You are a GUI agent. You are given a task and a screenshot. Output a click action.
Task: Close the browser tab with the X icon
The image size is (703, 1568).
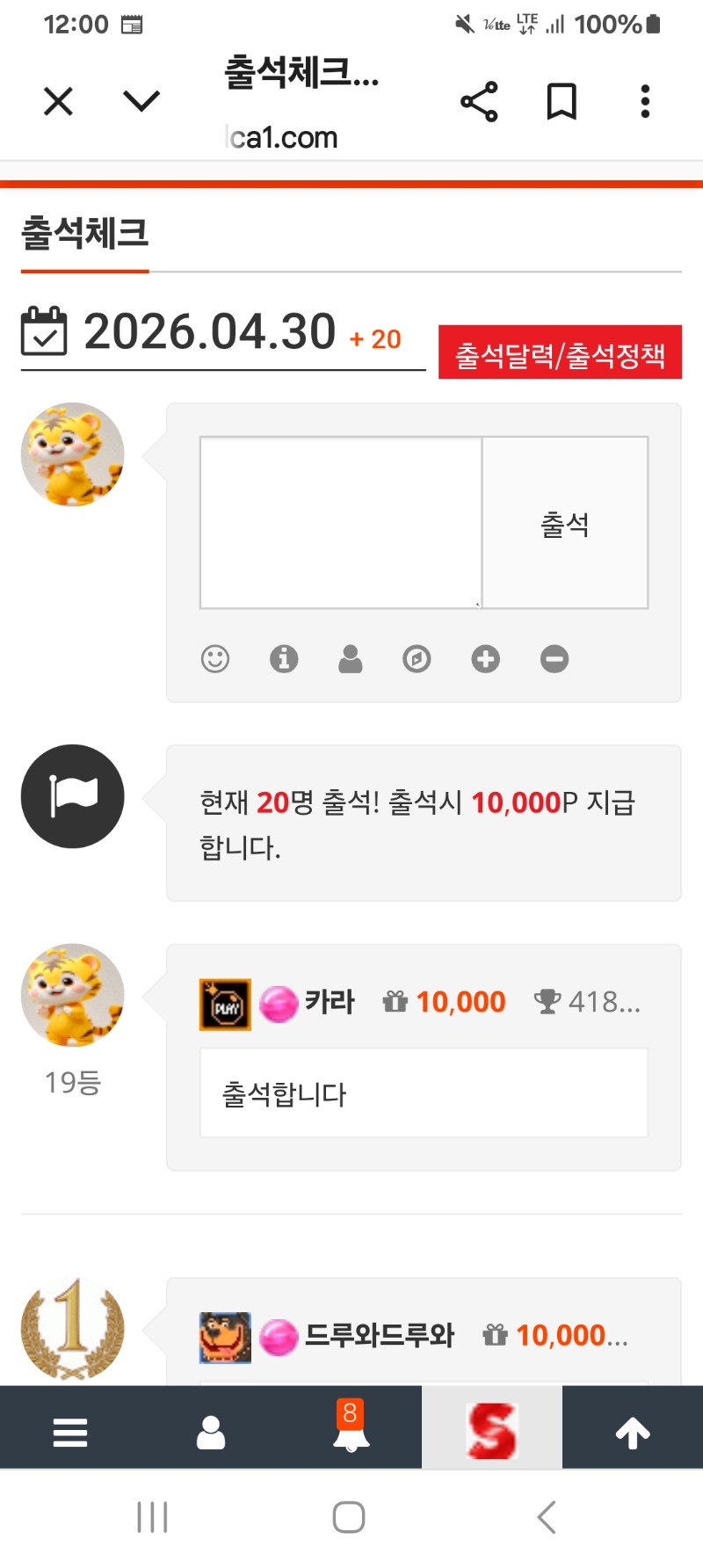[x=58, y=102]
